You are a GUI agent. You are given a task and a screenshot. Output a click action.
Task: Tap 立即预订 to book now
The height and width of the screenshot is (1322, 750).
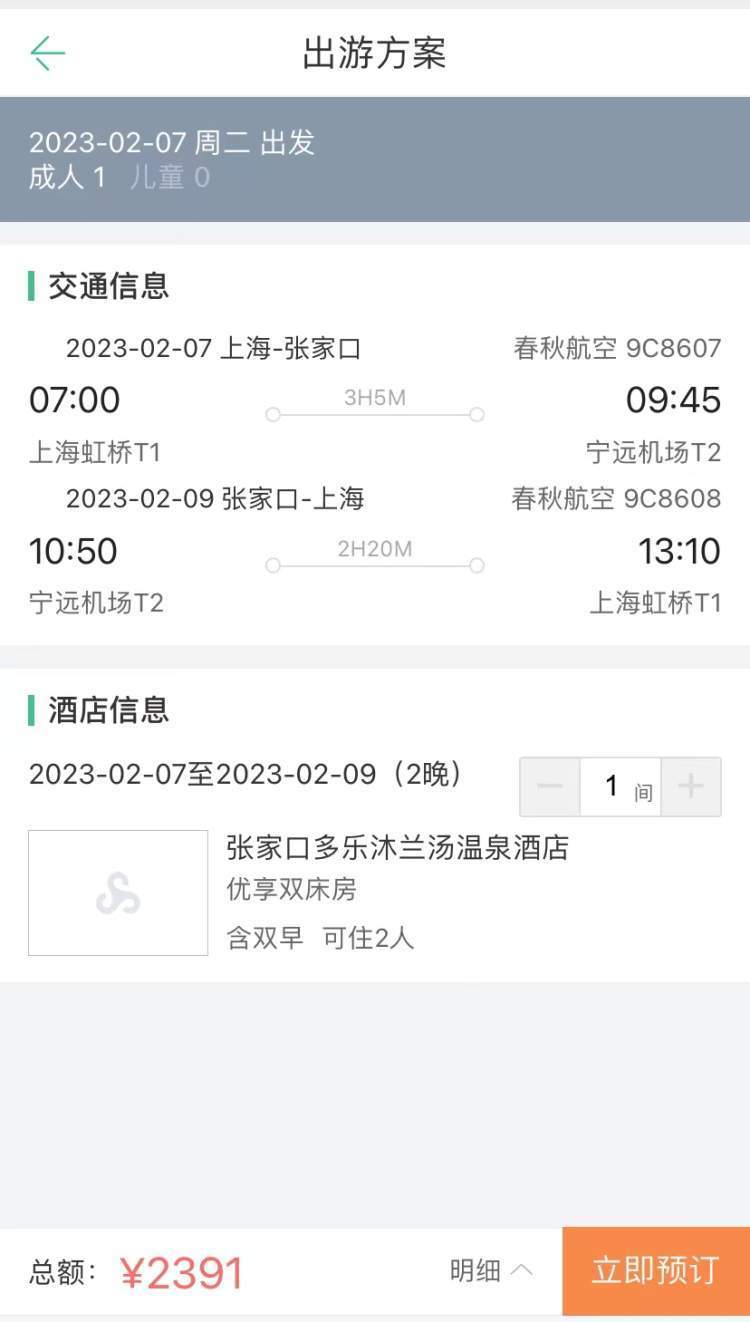(x=655, y=1271)
